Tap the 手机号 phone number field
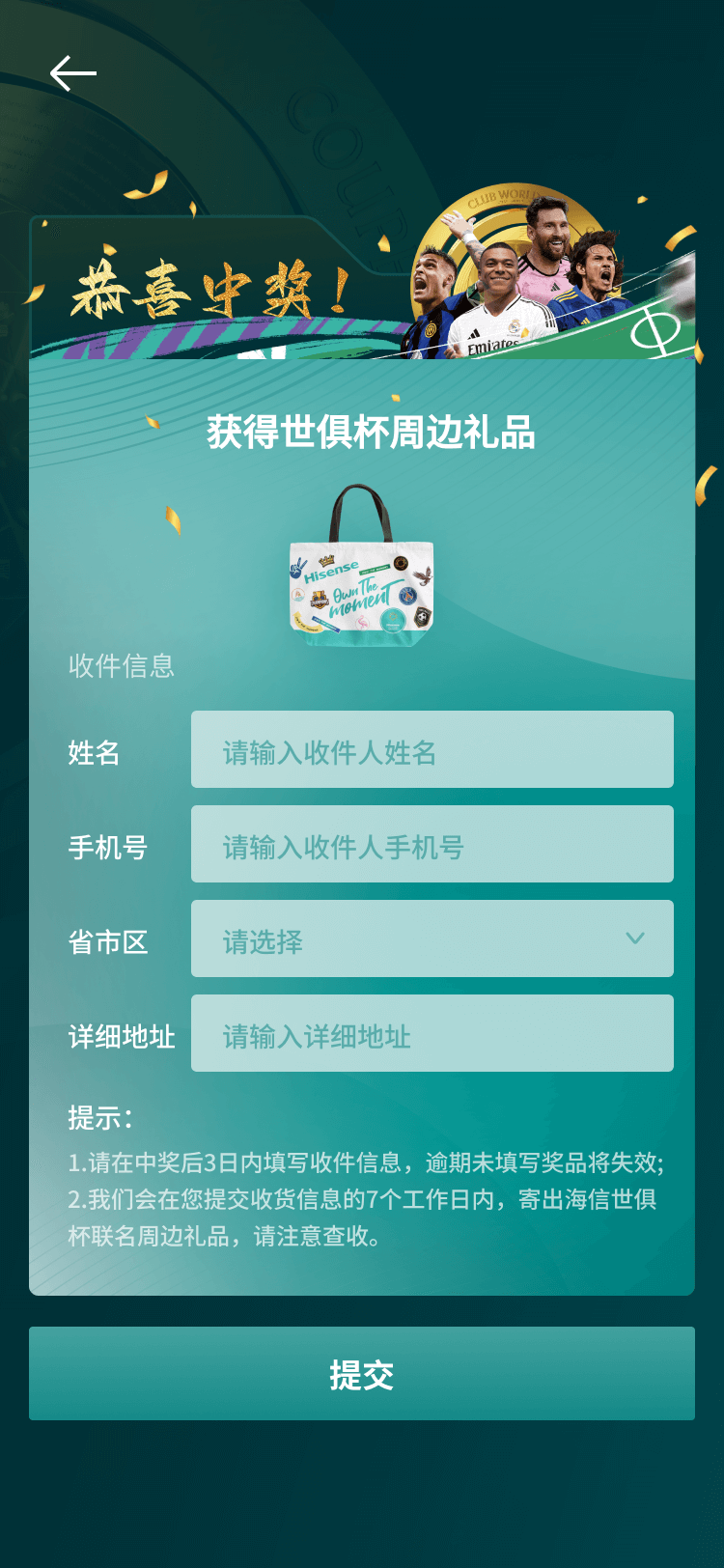 pos(432,845)
